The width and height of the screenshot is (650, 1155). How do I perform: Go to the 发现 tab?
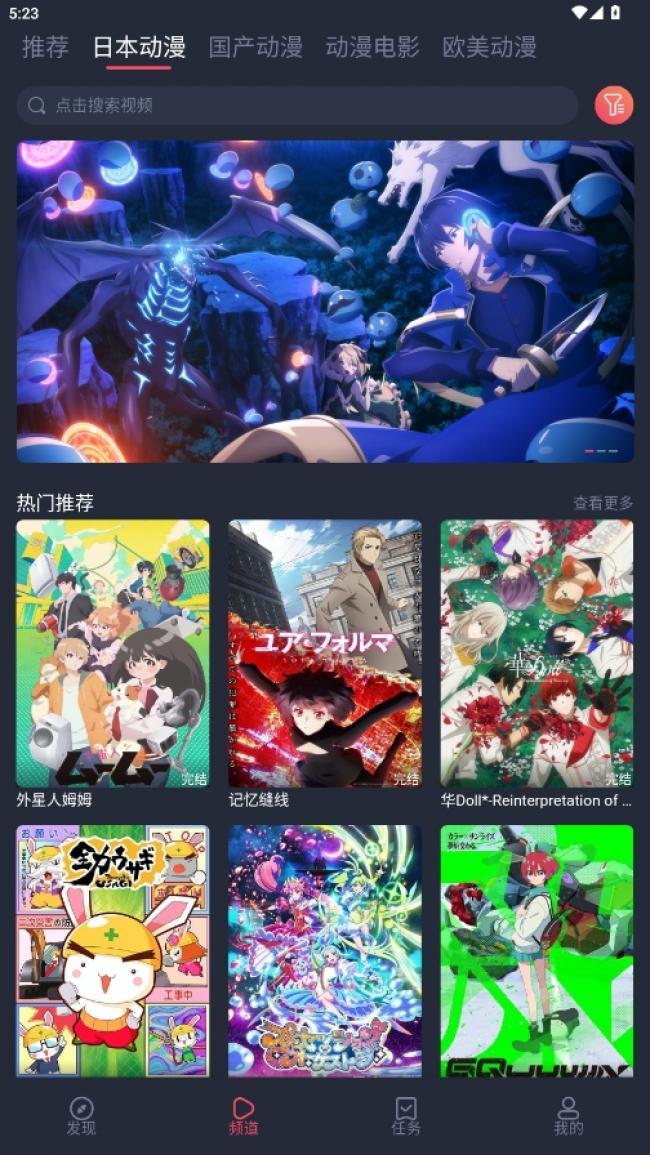click(x=81, y=1116)
